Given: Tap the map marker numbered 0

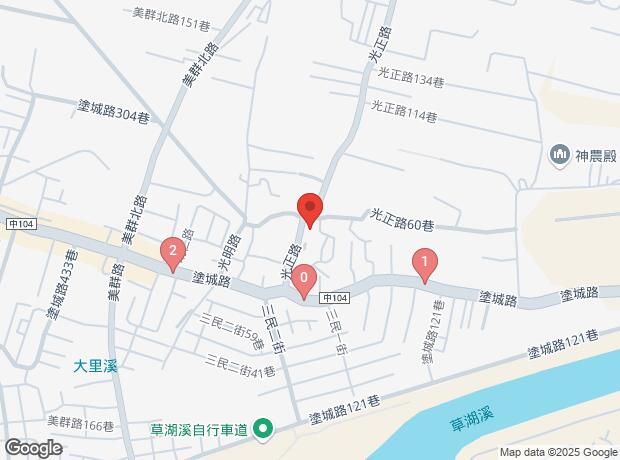Looking at the screenshot, I should (x=304, y=280).
